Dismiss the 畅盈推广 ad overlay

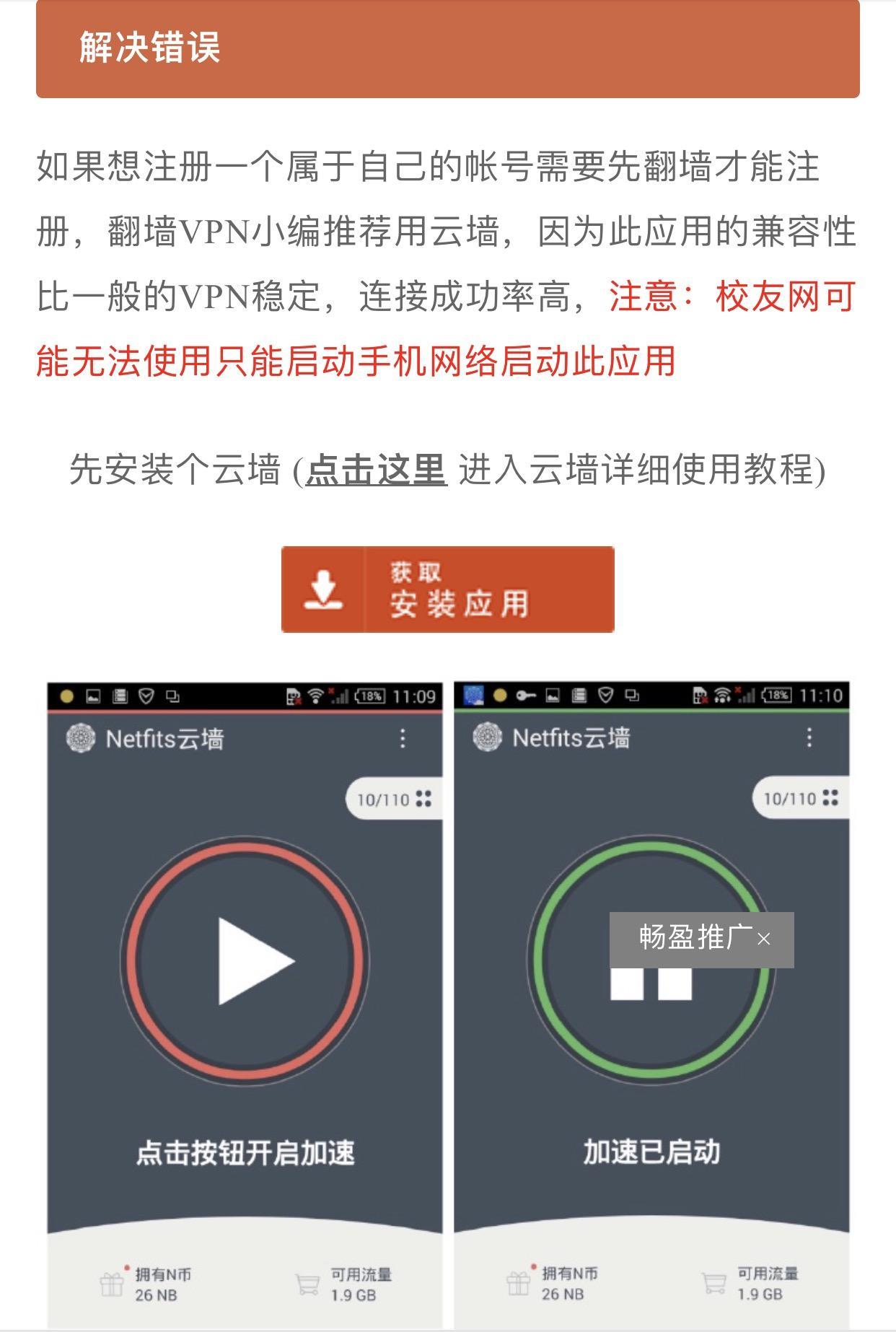[x=765, y=939]
